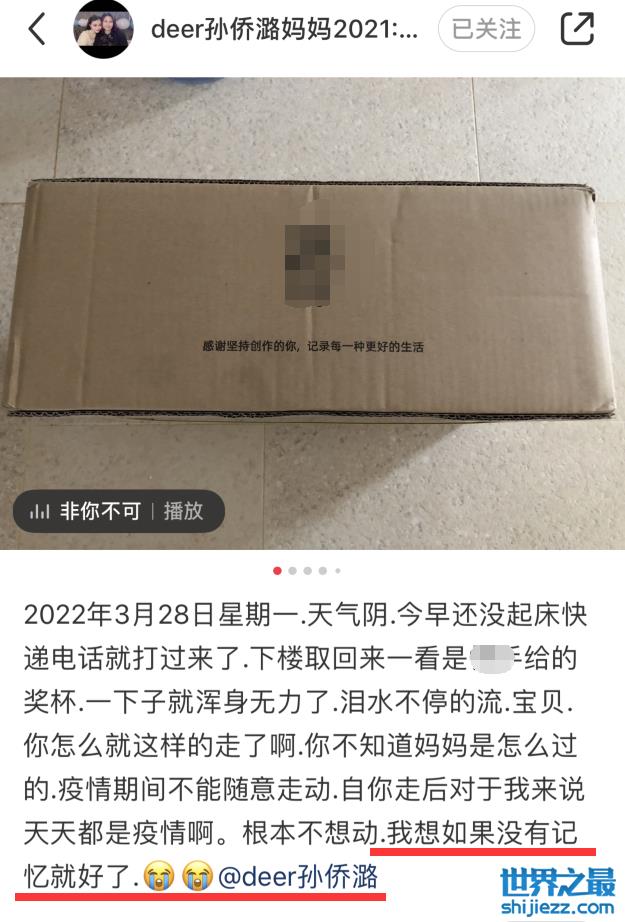Open the cardboard box photo full screen
Image resolution: width=625 pixels, height=922 pixels.
[312, 300]
